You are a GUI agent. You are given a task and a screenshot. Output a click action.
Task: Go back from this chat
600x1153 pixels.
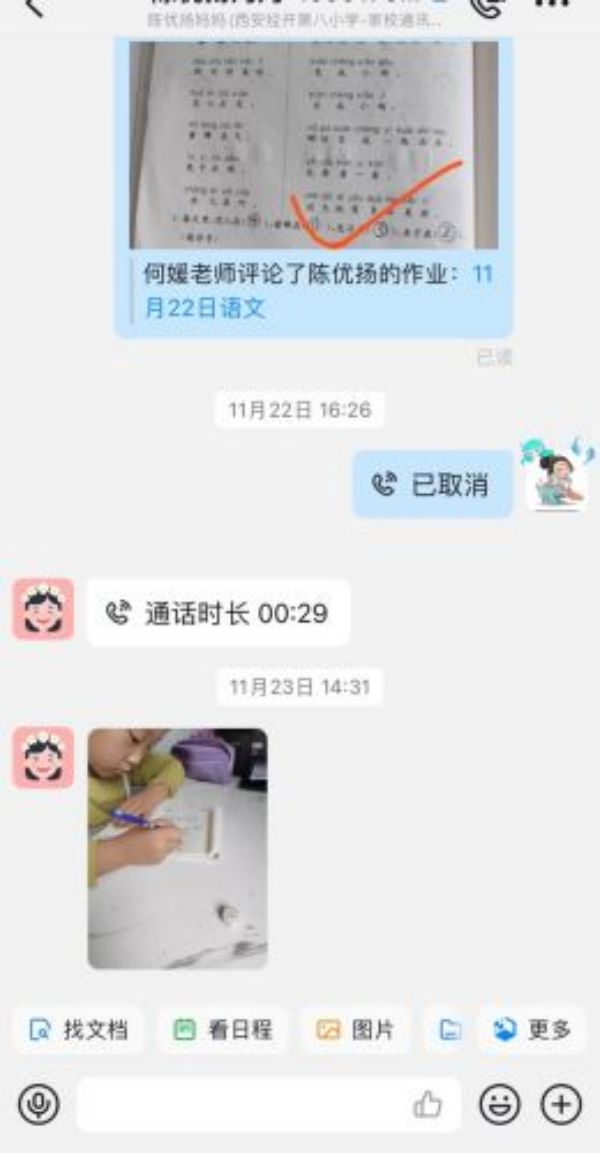point(34,8)
